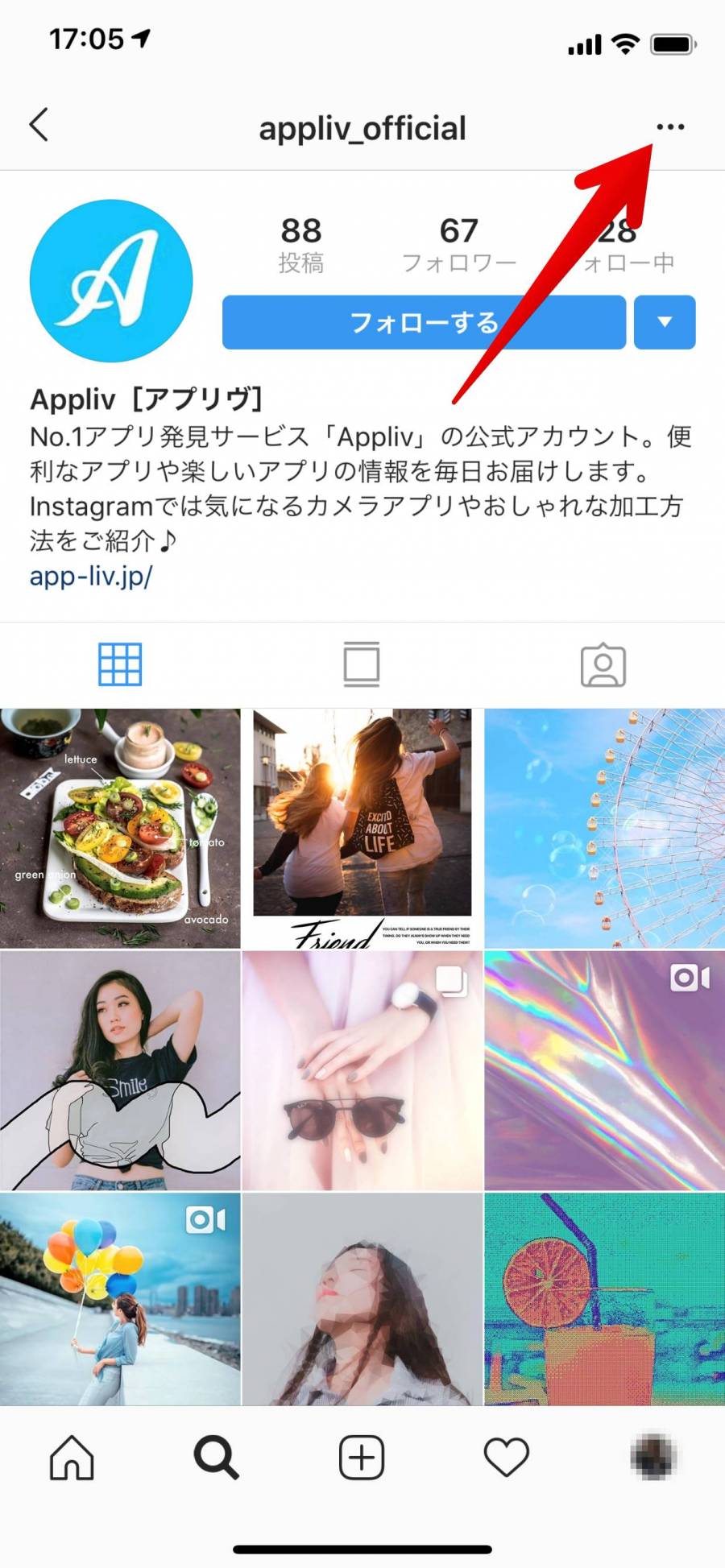Open the Ferris wheel post

coord(605,828)
